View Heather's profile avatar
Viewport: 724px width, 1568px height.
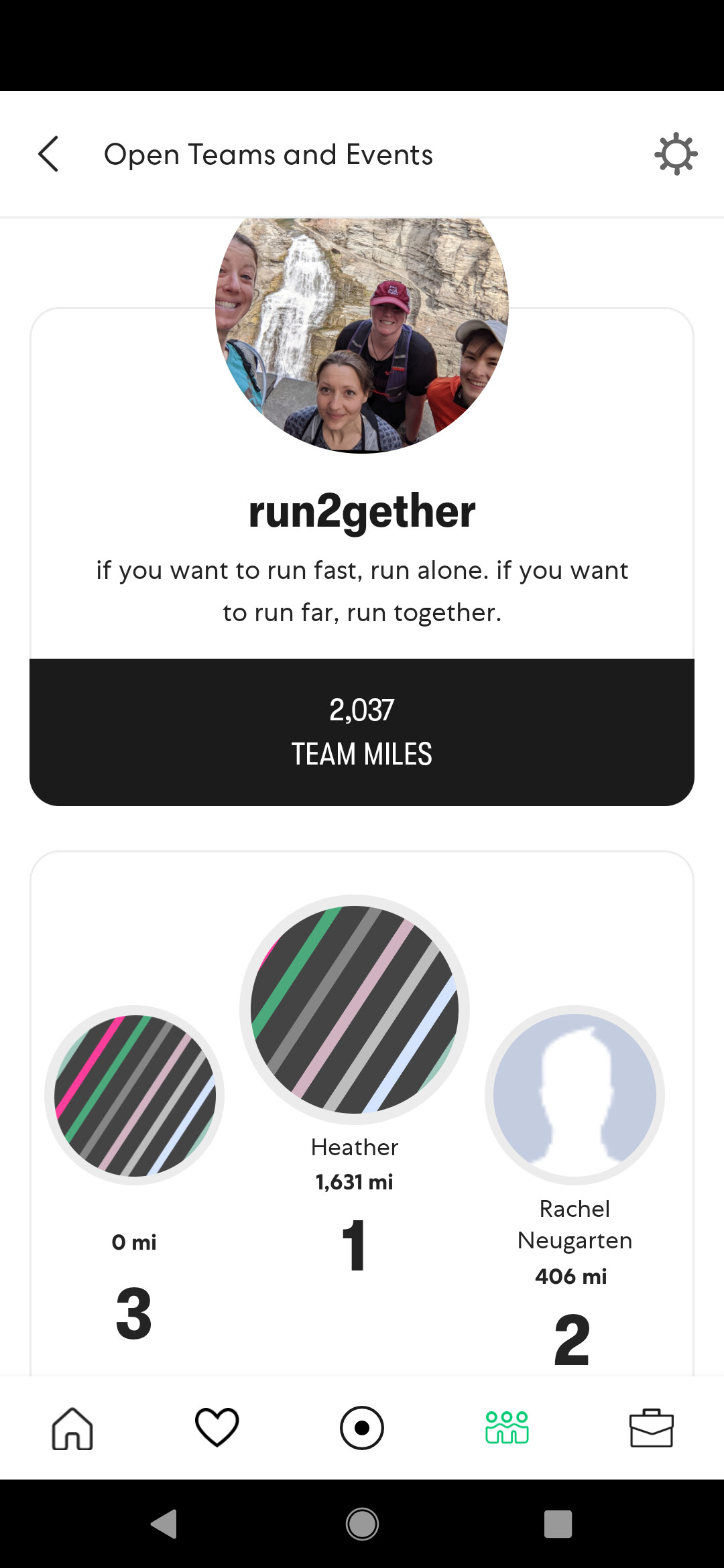(x=355, y=1010)
